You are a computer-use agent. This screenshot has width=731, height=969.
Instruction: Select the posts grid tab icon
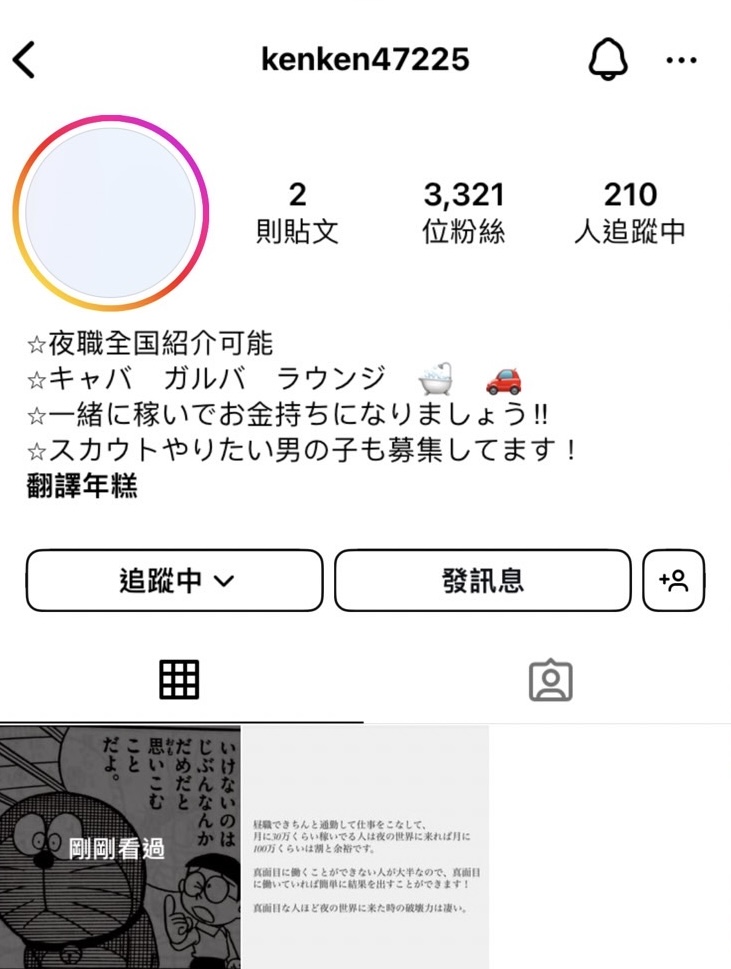pyautogui.click(x=178, y=678)
